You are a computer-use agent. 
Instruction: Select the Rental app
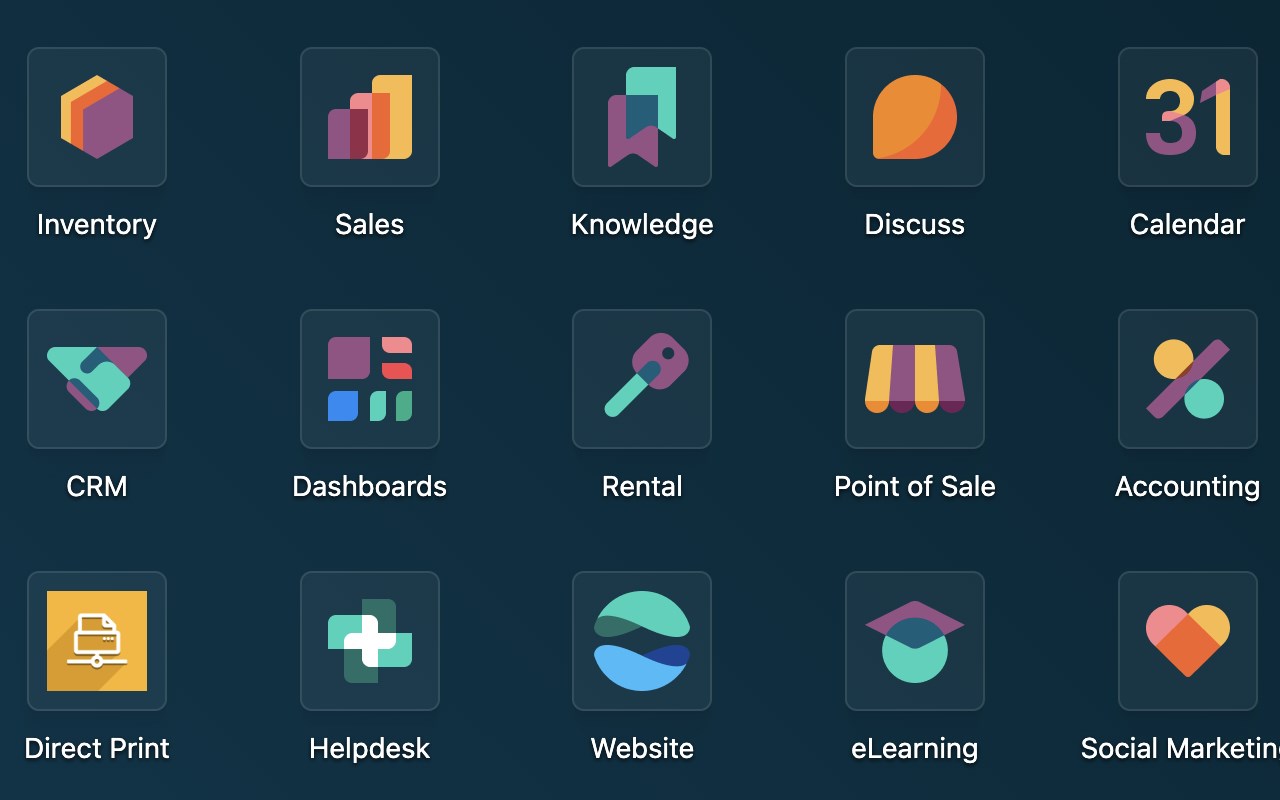click(642, 379)
